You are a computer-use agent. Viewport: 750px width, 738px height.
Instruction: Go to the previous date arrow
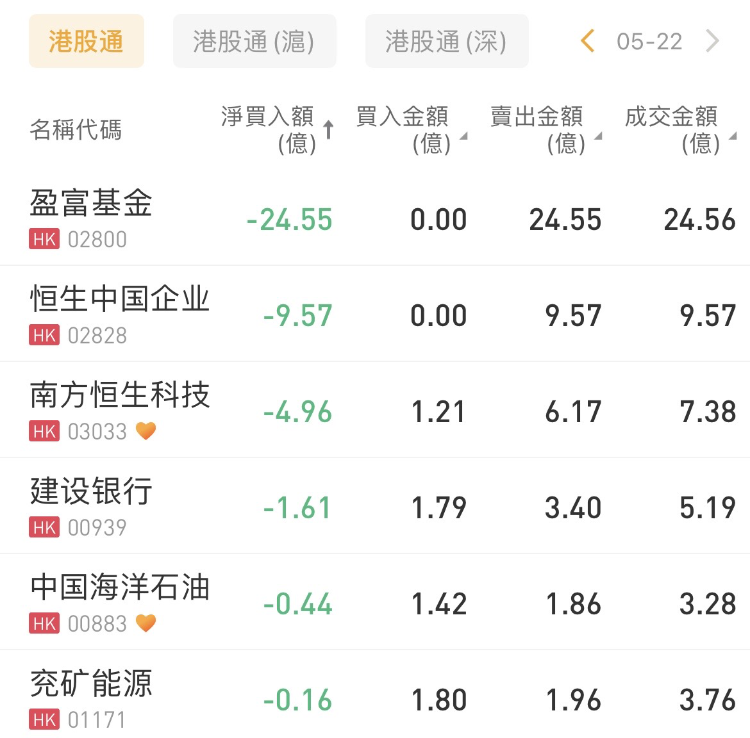click(x=587, y=41)
